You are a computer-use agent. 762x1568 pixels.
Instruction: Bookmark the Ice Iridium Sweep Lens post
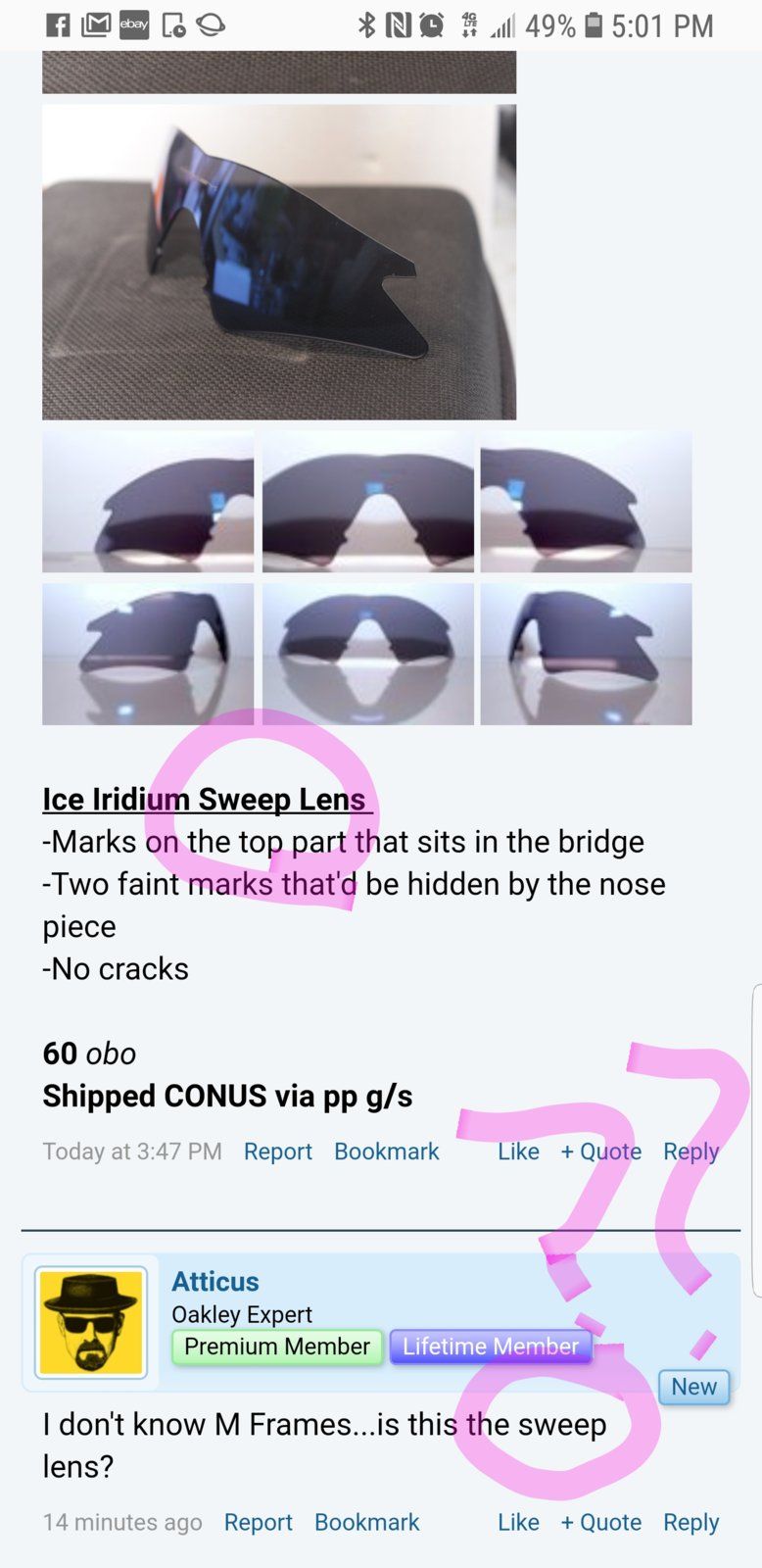(386, 1151)
